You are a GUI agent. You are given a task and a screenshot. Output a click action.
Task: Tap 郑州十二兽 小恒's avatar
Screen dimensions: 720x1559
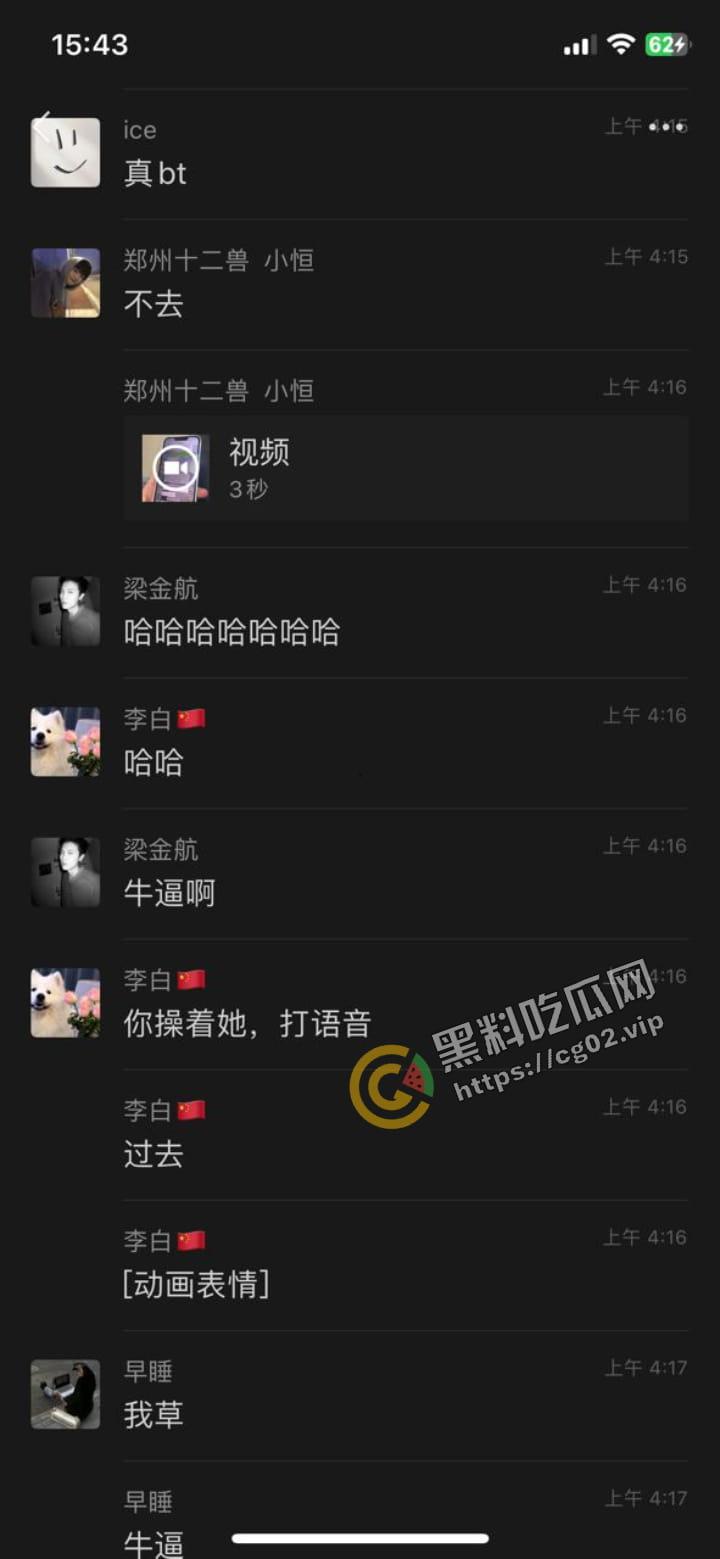(x=64, y=283)
